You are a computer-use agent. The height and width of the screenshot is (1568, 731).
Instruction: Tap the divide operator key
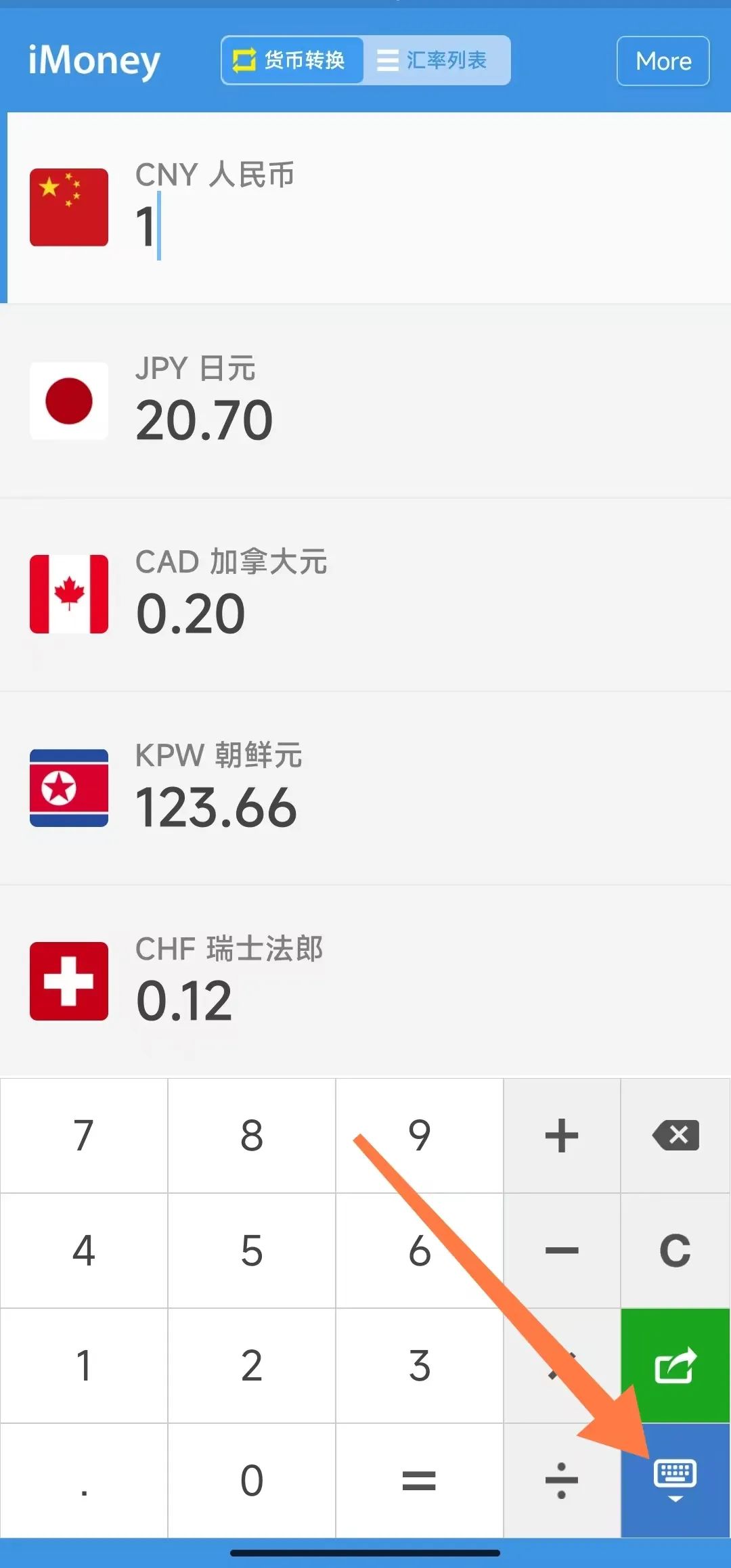562,1480
